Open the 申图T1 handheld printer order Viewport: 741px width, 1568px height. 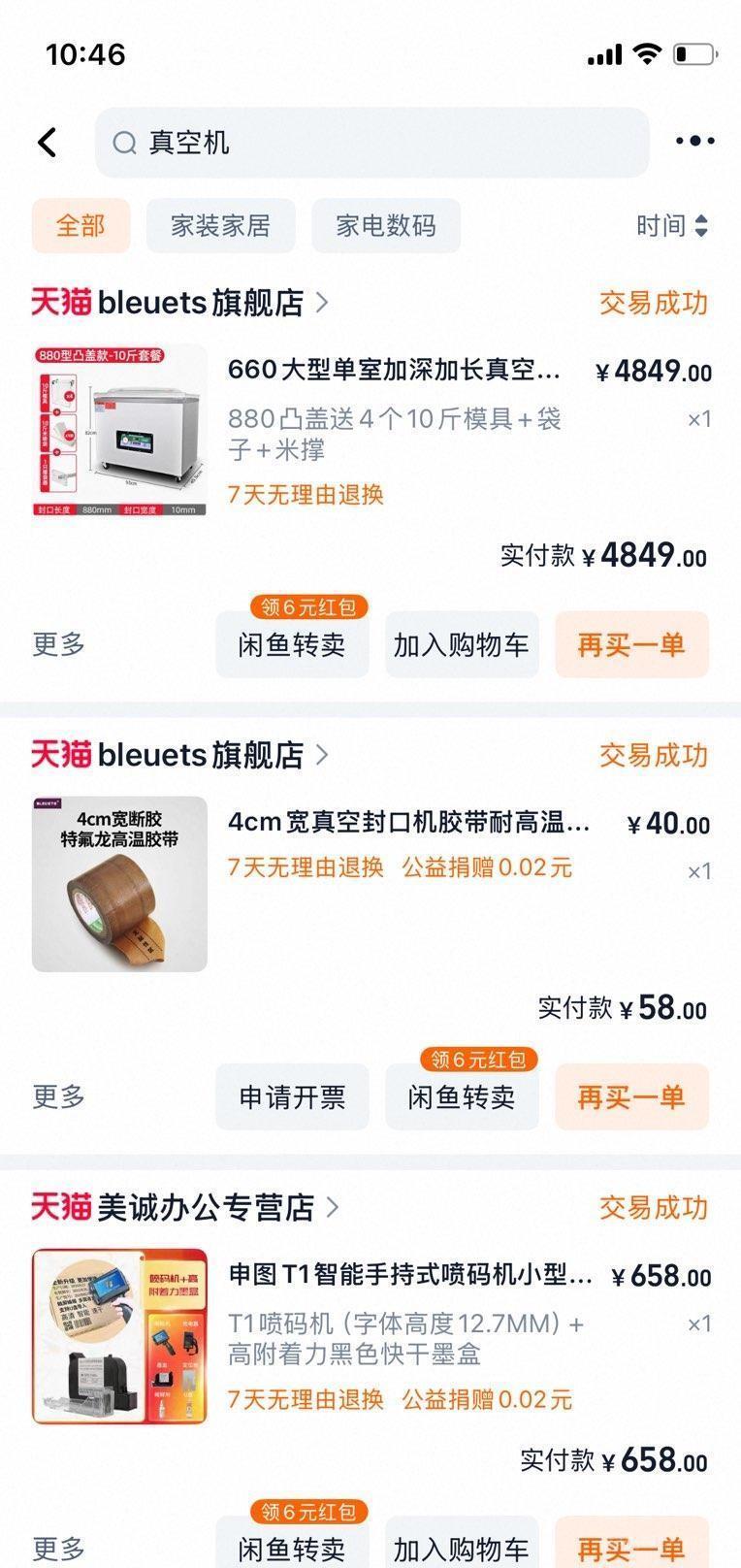pyautogui.click(x=410, y=1275)
